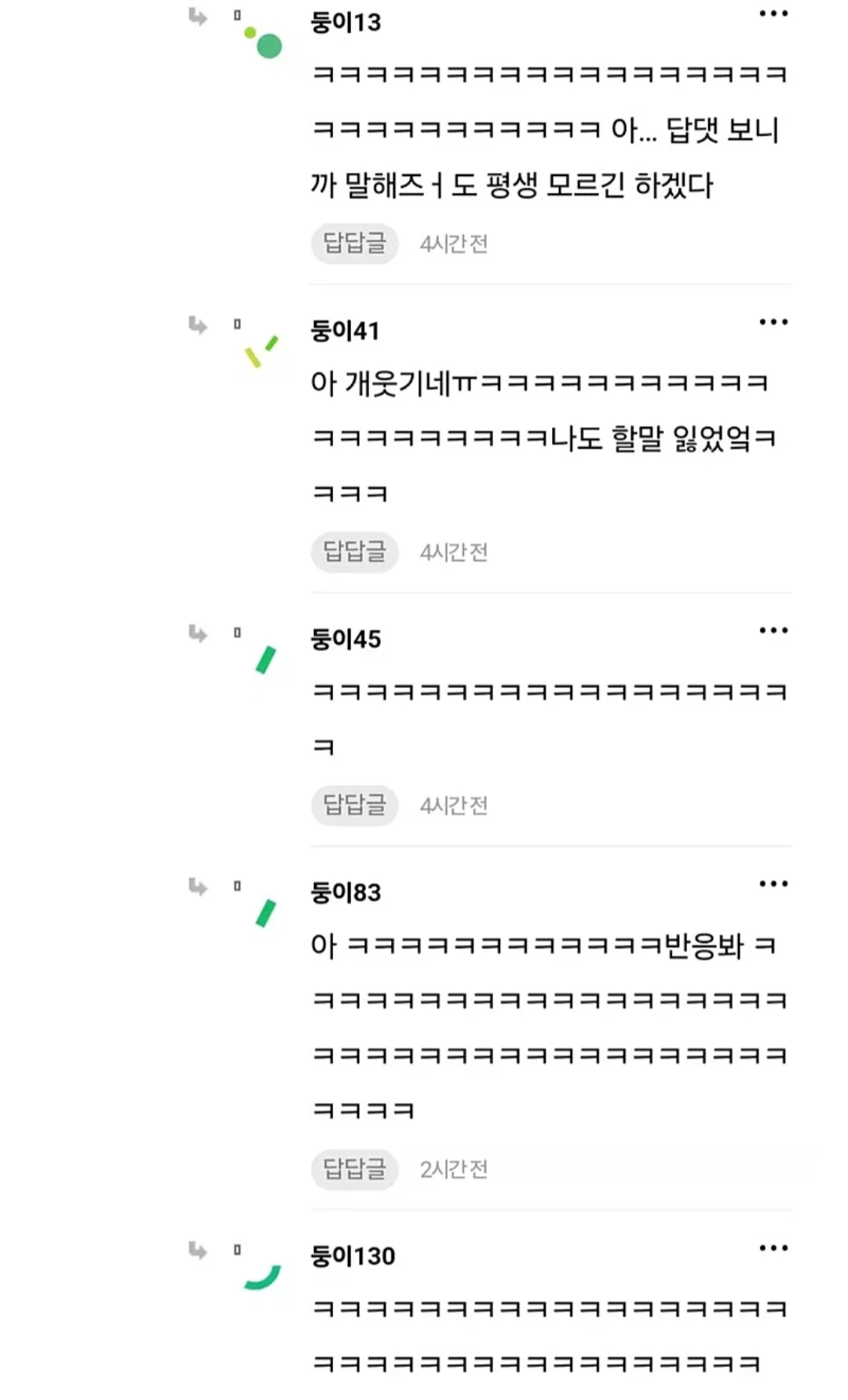The height and width of the screenshot is (1400, 848).
Task: Tap 답답글 below 둥이45's comment
Action: tap(355, 805)
